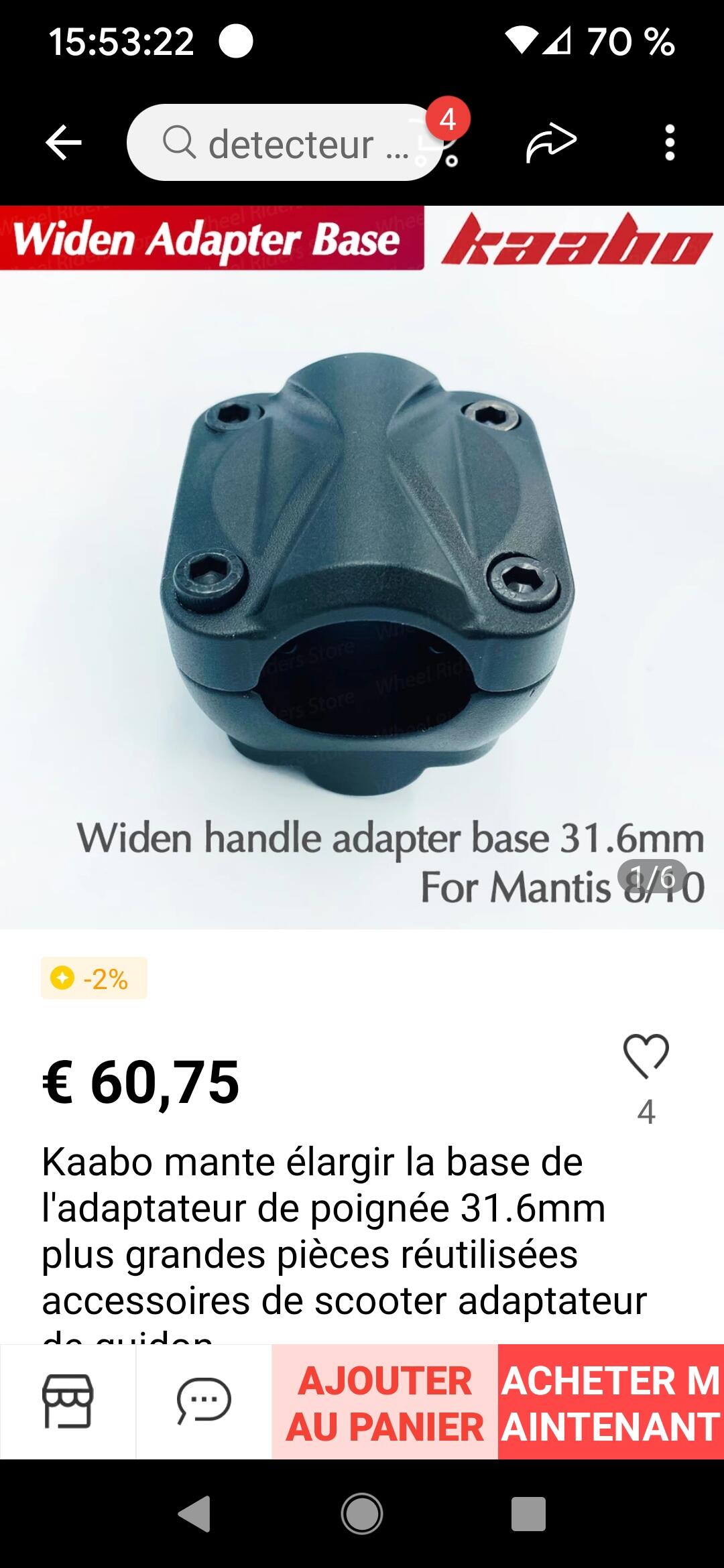The height and width of the screenshot is (1568, 724).
Task: Go back using the top arrow
Action: pyautogui.click(x=64, y=143)
